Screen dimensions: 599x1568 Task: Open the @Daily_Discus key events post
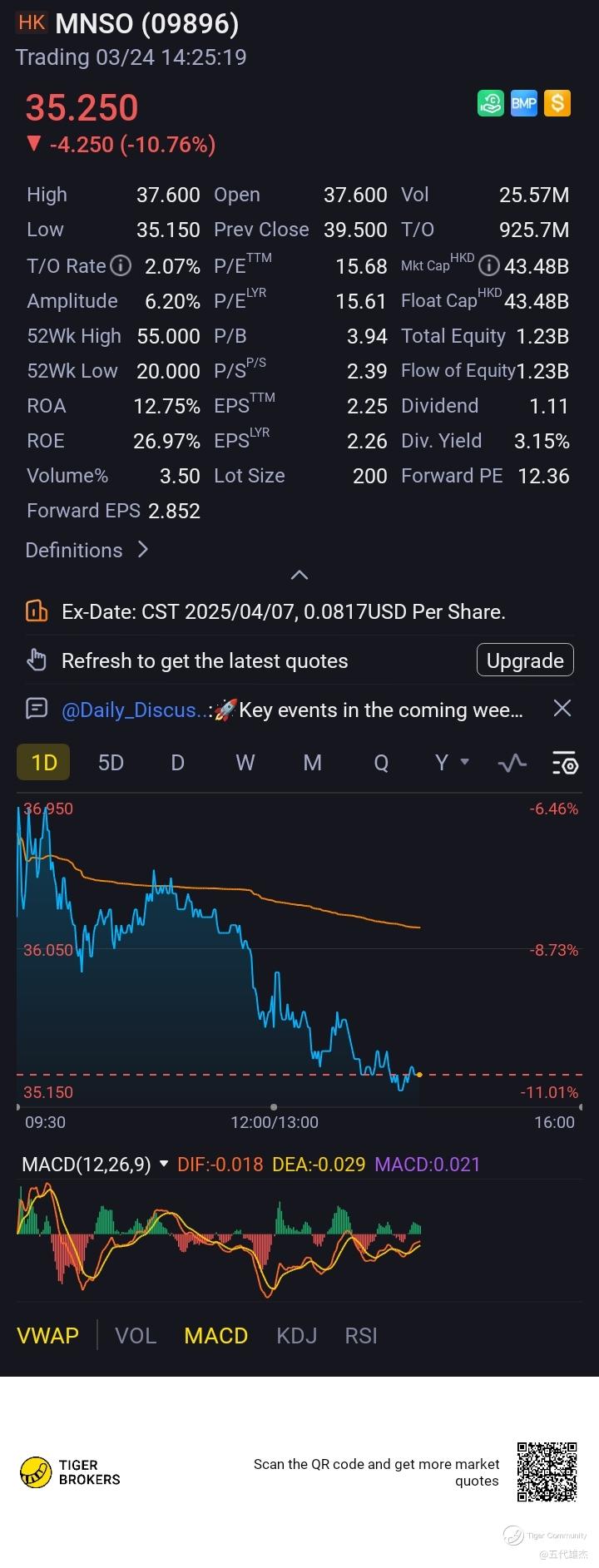(x=291, y=710)
